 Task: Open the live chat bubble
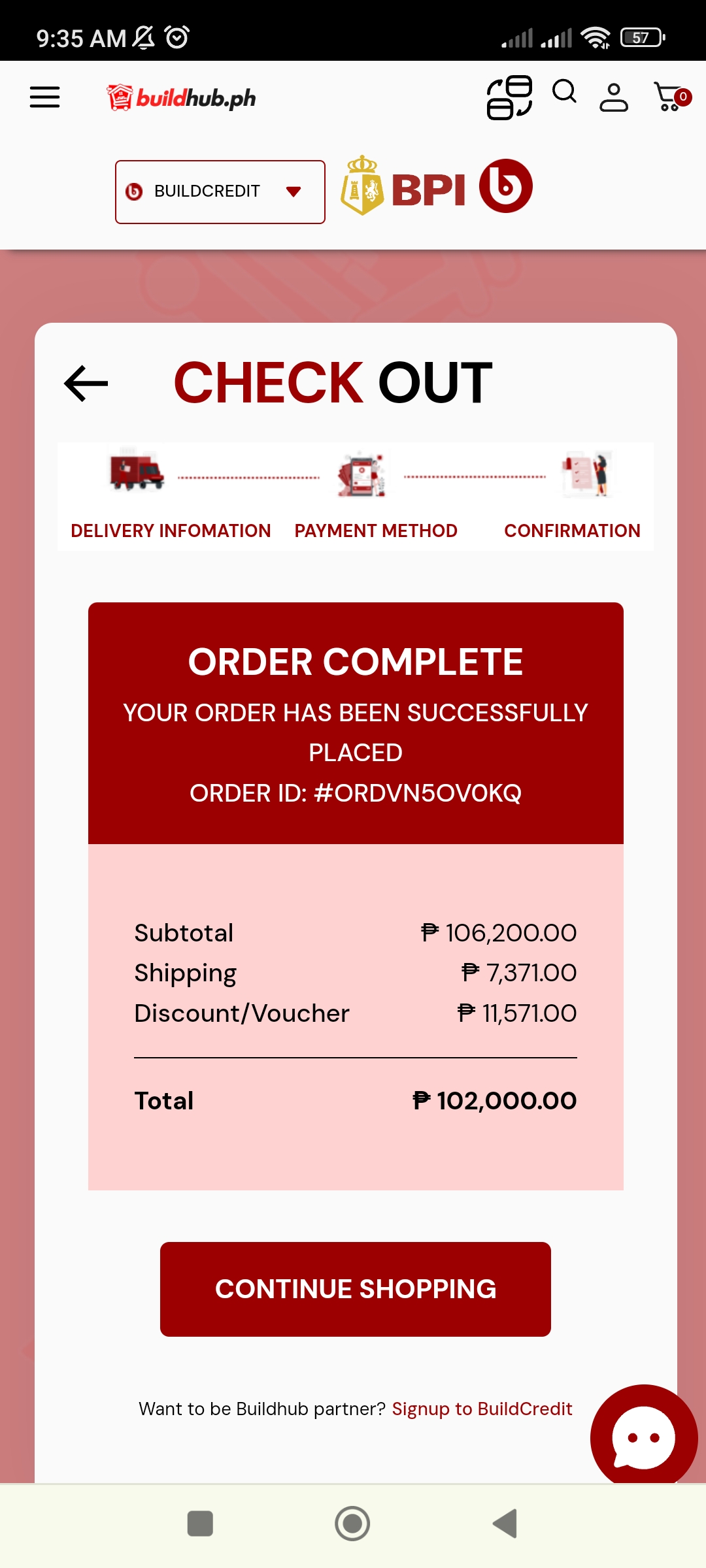pos(643,1437)
